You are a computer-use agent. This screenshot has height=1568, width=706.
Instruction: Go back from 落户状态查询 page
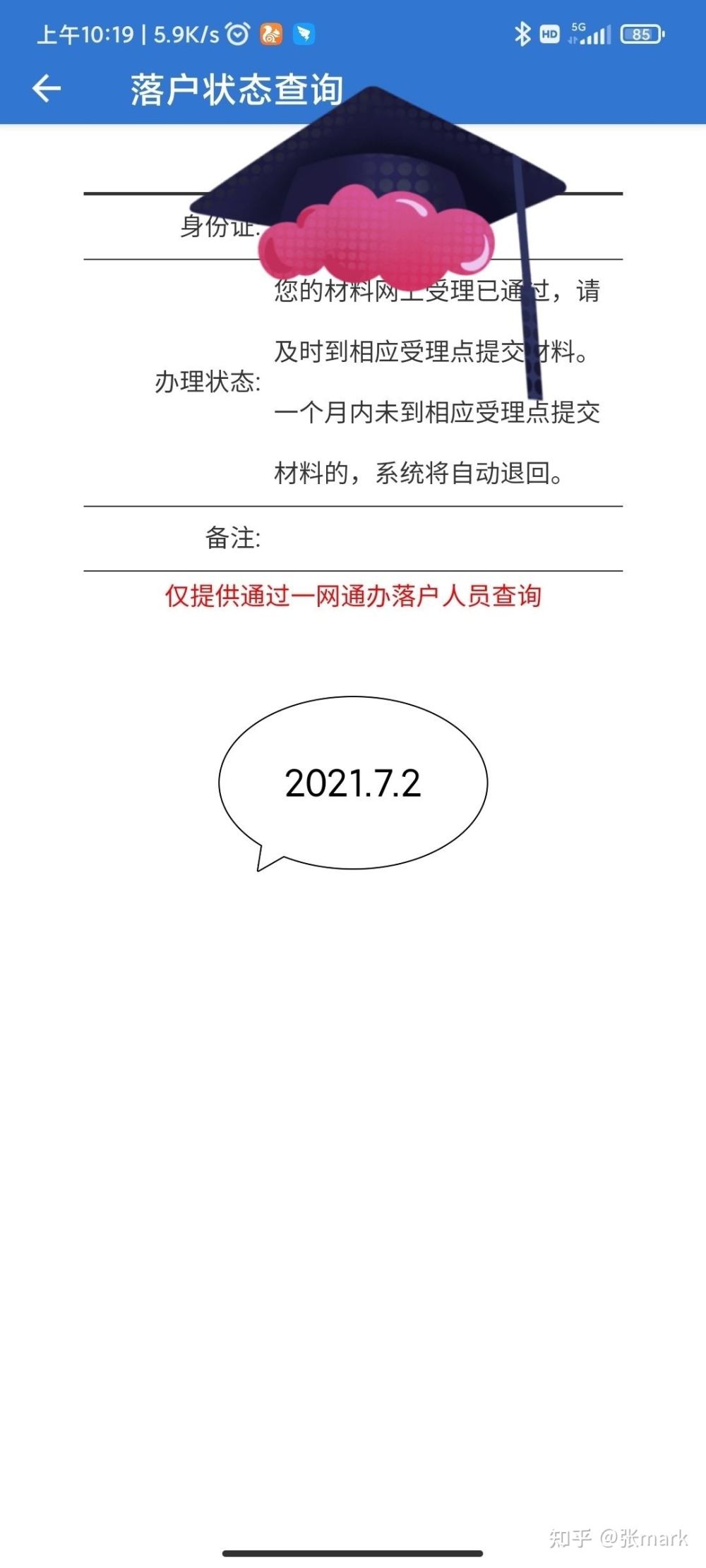coord(47,89)
